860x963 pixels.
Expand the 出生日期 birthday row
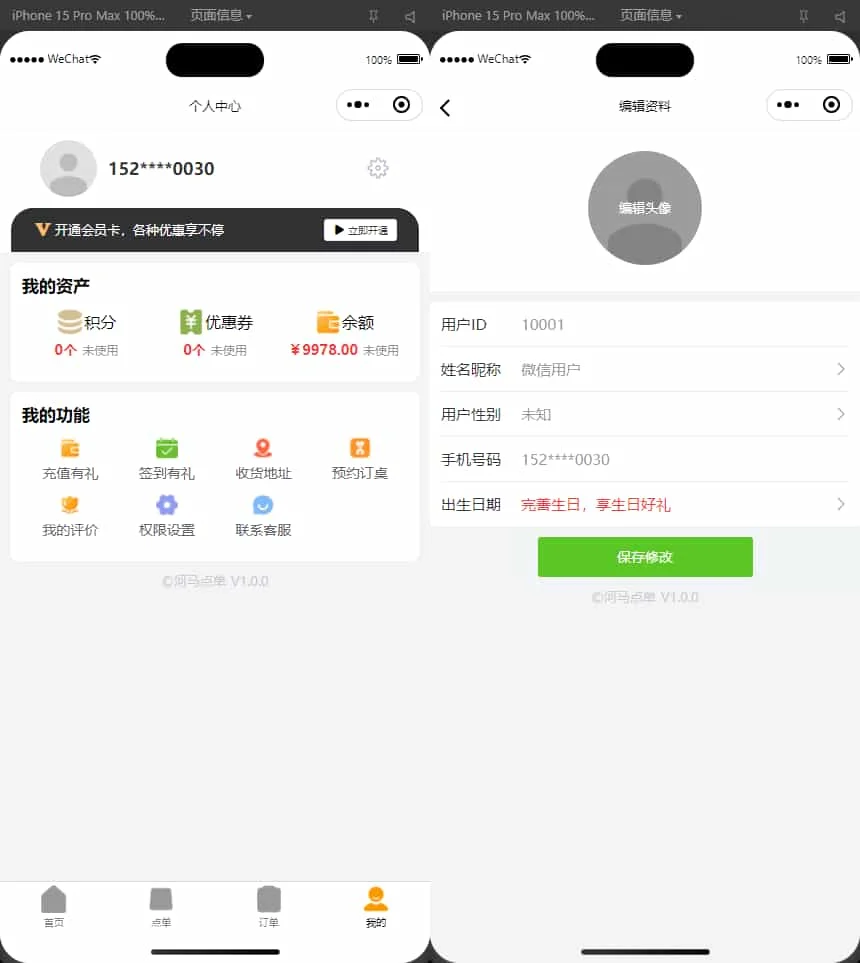[x=645, y=505]
